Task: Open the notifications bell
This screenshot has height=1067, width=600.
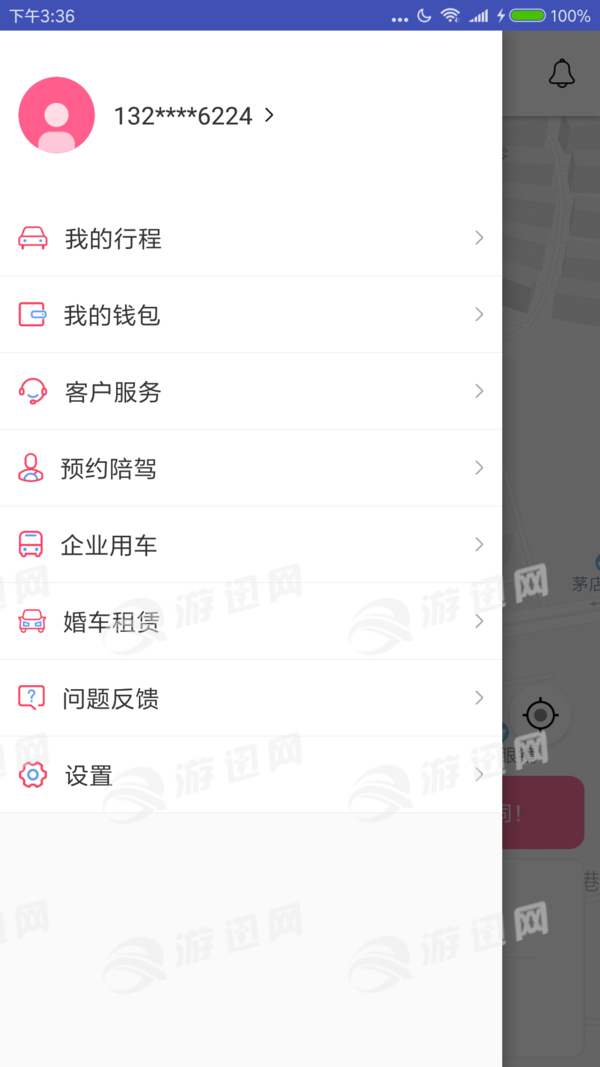Action: (x=562, y=73)
